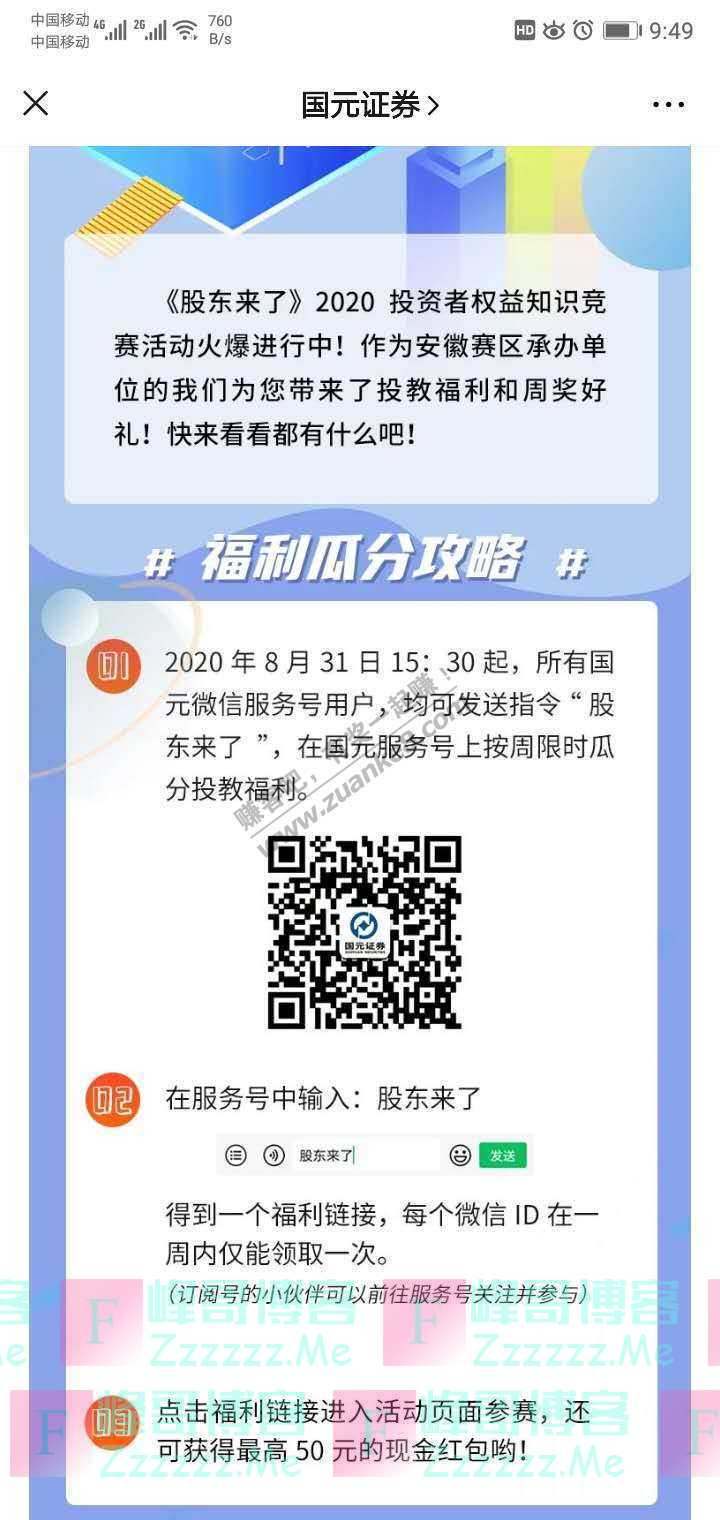The height and width of the screenshot is (1520, 720).
Task: Open the three-dot overflow menu
Action: [668, 105]
